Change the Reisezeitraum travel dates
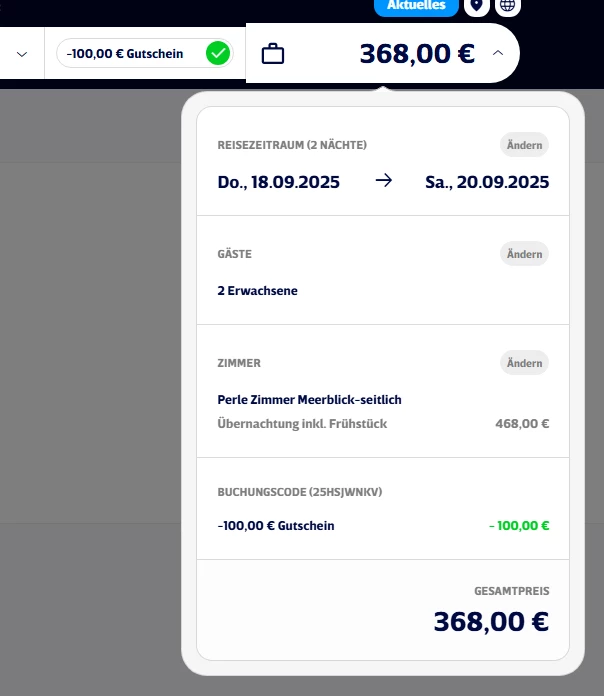The image size is (604, 696). (x=524, y=145)
